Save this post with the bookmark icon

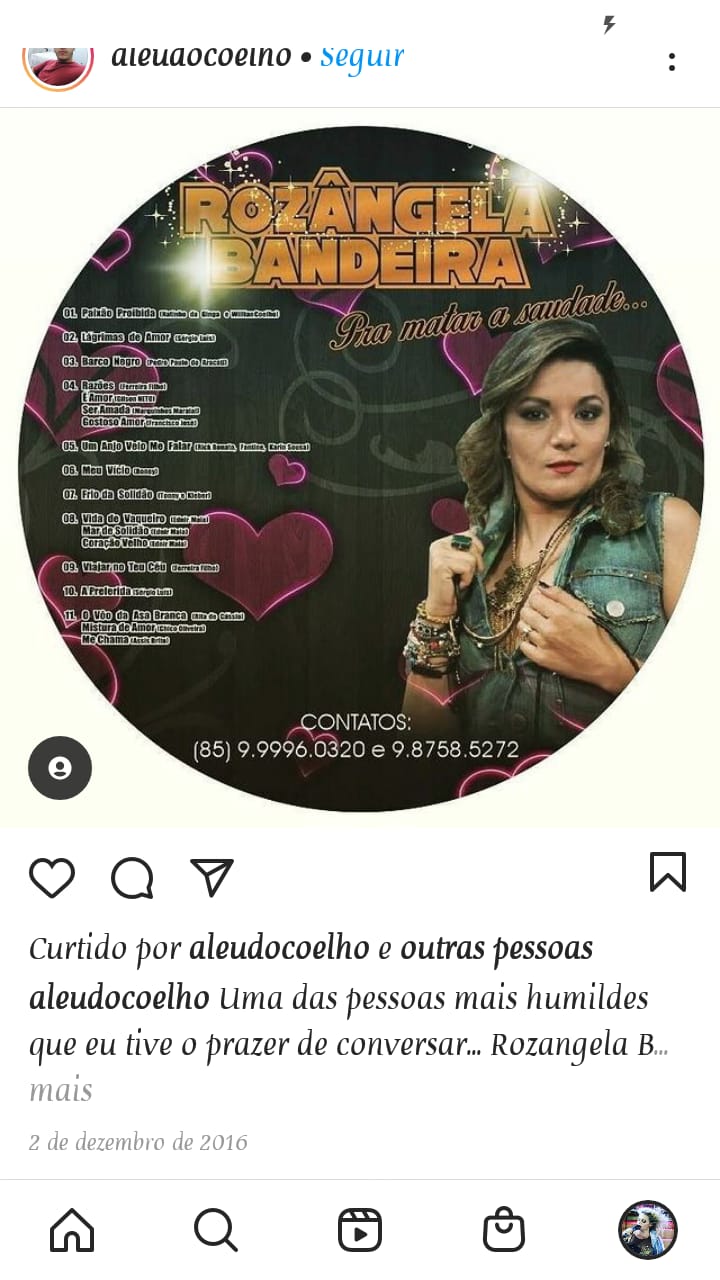pos(667,872)
